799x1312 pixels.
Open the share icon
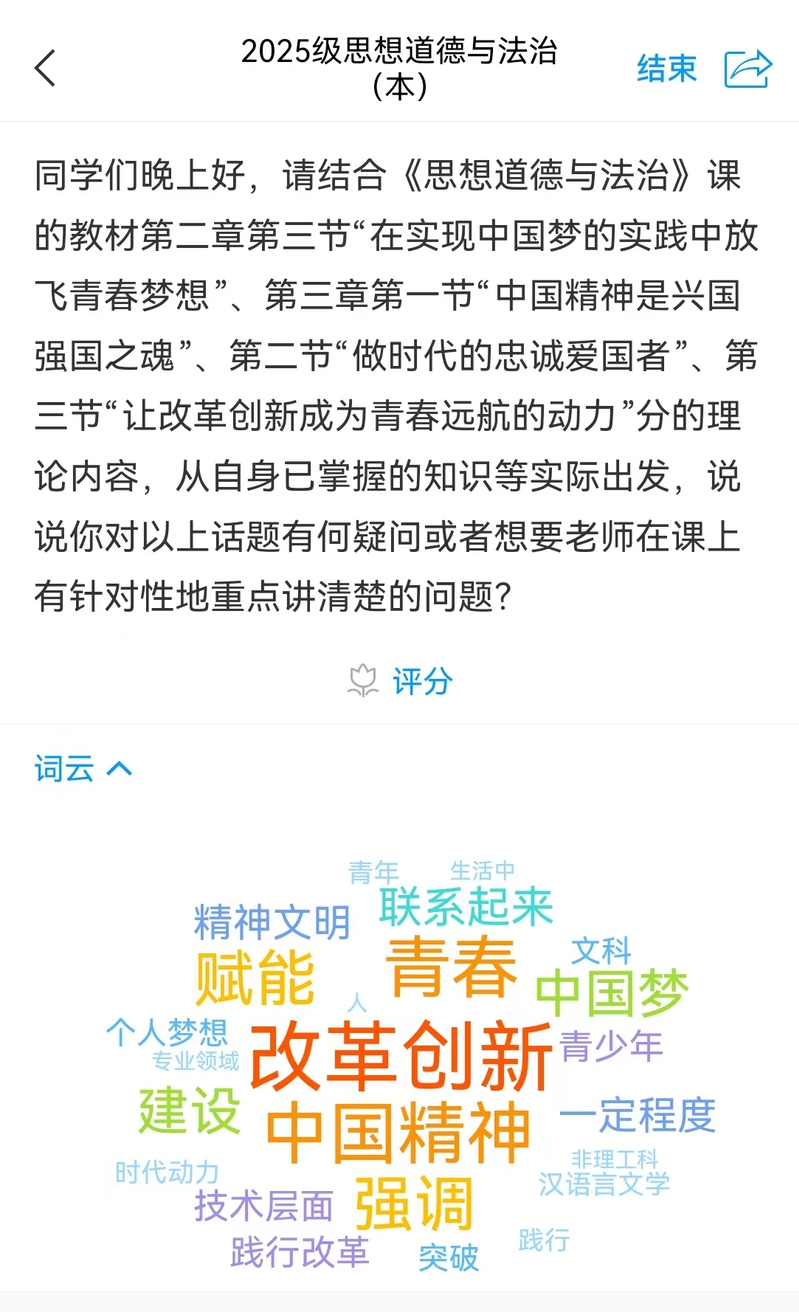click(748, 68)
